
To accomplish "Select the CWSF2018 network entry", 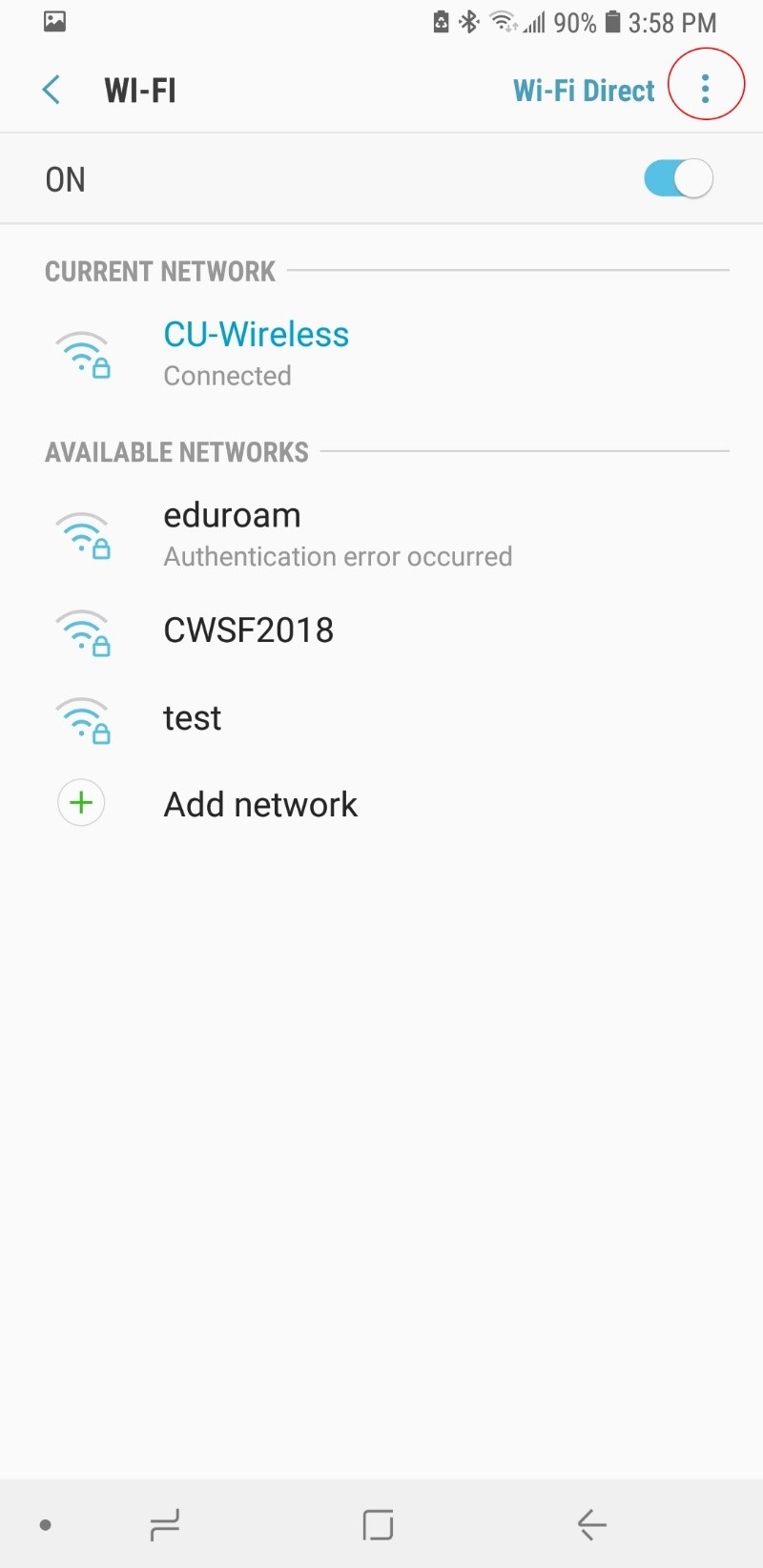I will tap(248, 629).
